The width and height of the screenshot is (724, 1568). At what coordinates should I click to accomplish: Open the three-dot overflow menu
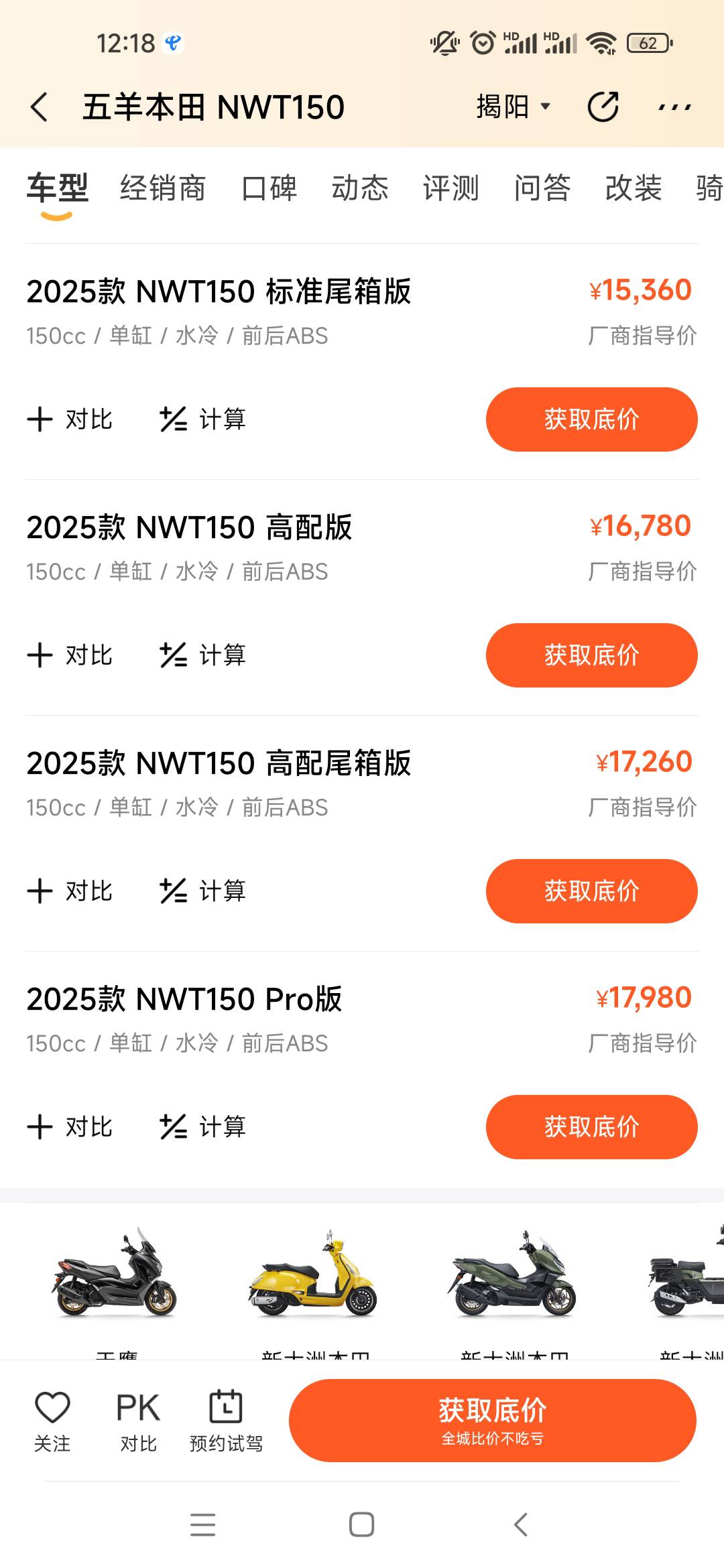(674, 107)
